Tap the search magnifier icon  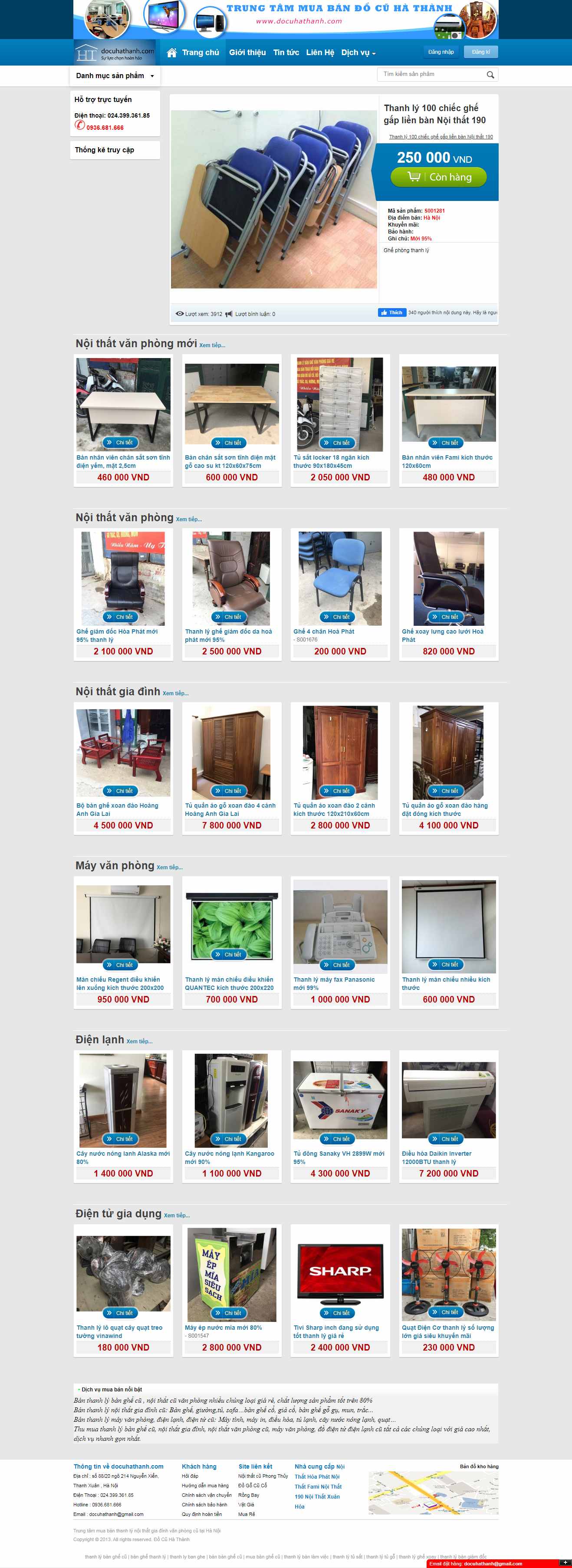click(490, 75)
